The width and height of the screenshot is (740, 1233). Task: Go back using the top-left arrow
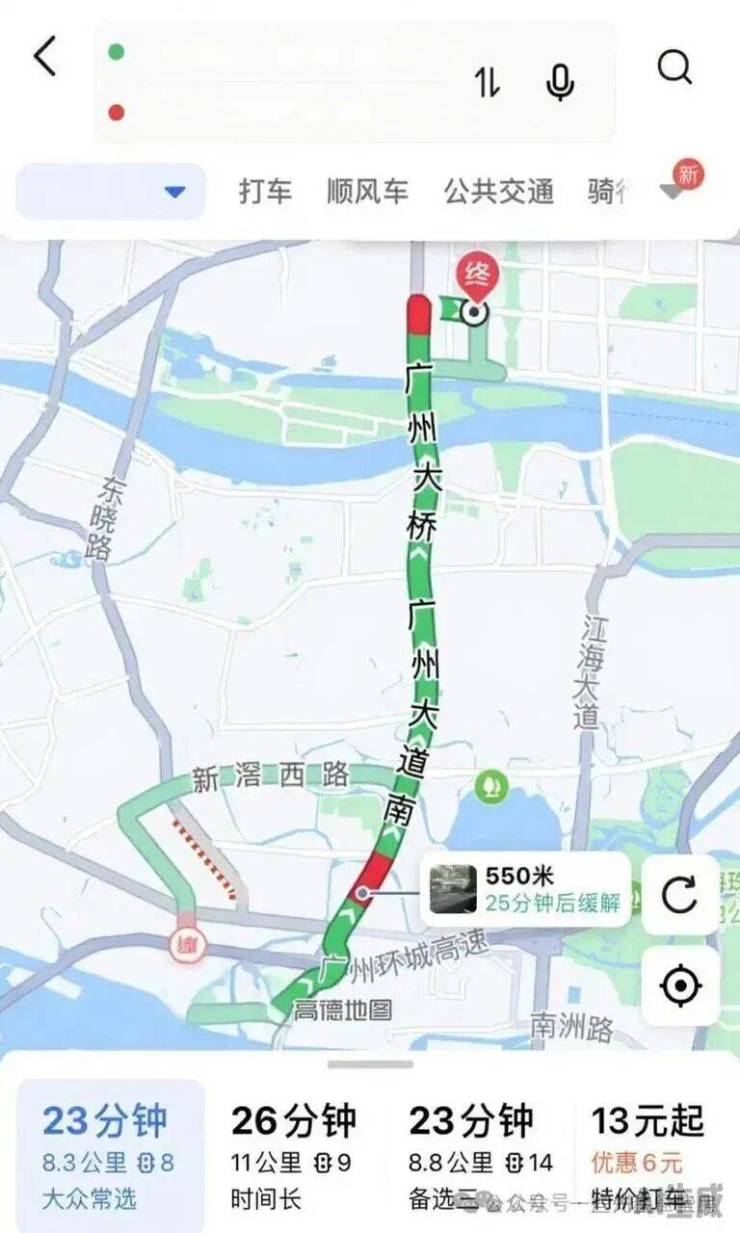(45, 57)
